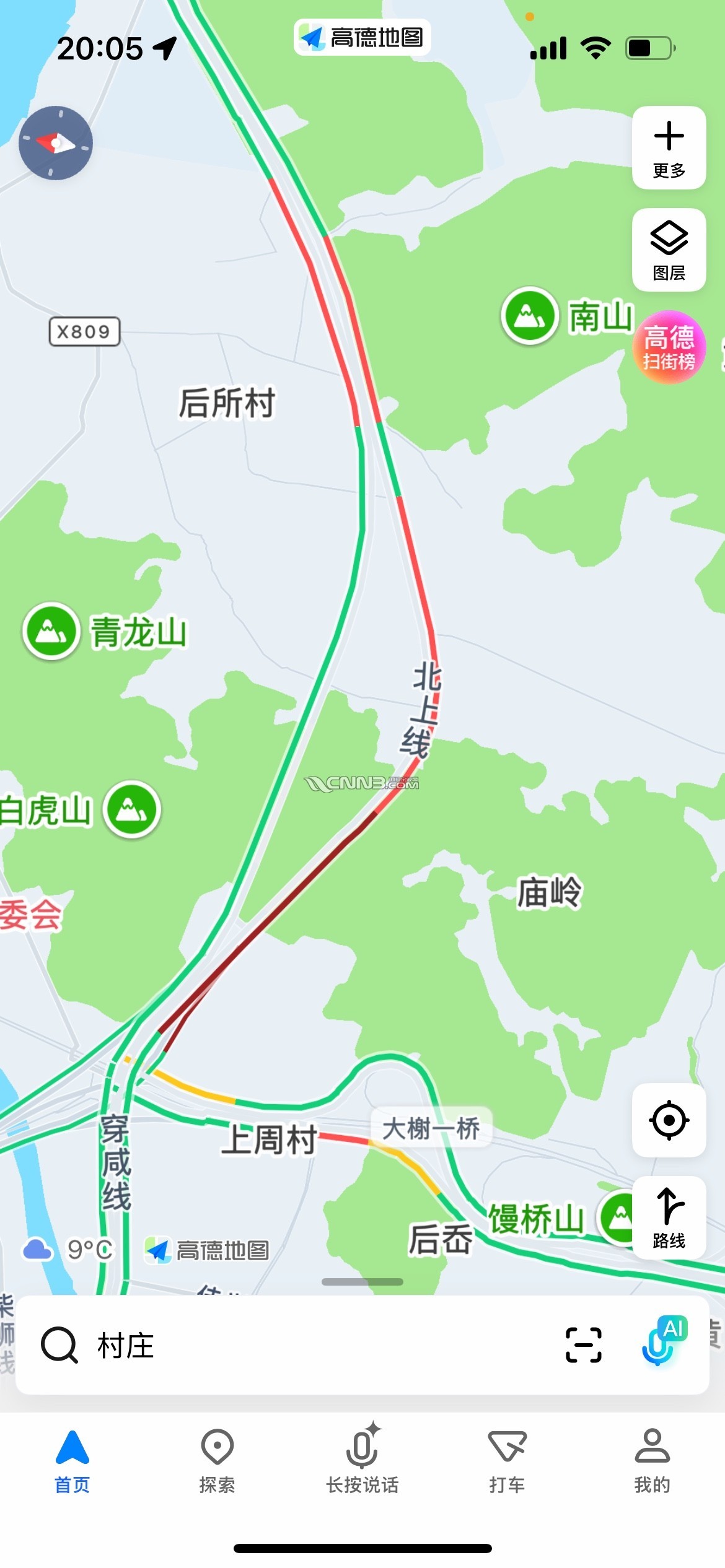725x1568 pixels.
Task: Select the 白虎山 mountain marker
Action: [132, 809]
